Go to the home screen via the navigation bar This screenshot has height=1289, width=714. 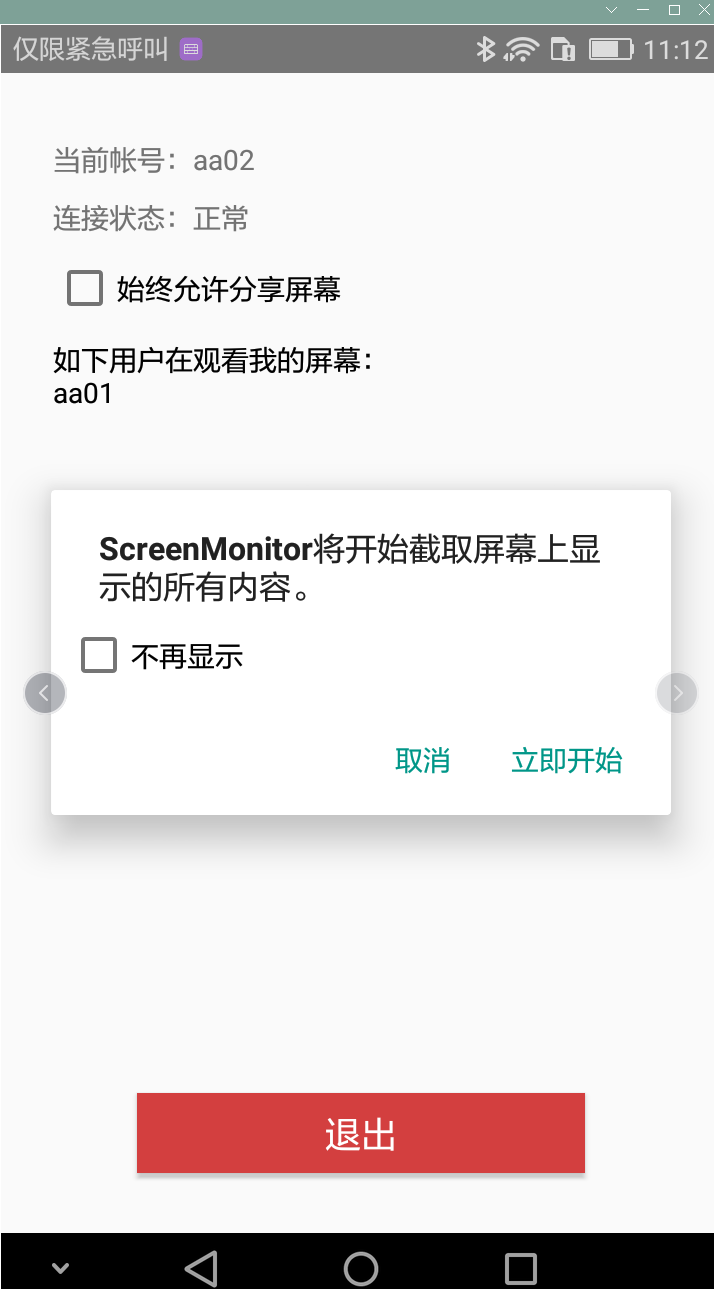tap(360, 1268)
